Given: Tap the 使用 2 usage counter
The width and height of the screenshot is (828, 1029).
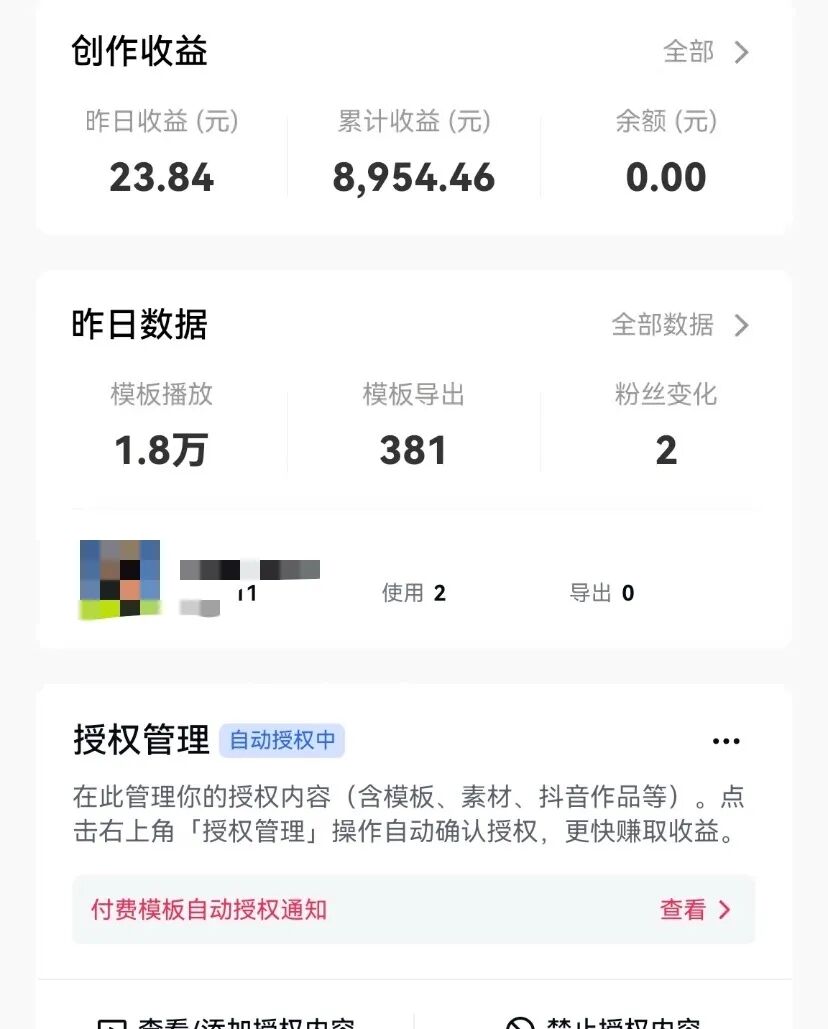Looking at the screenshot, I should coord(415,592).
